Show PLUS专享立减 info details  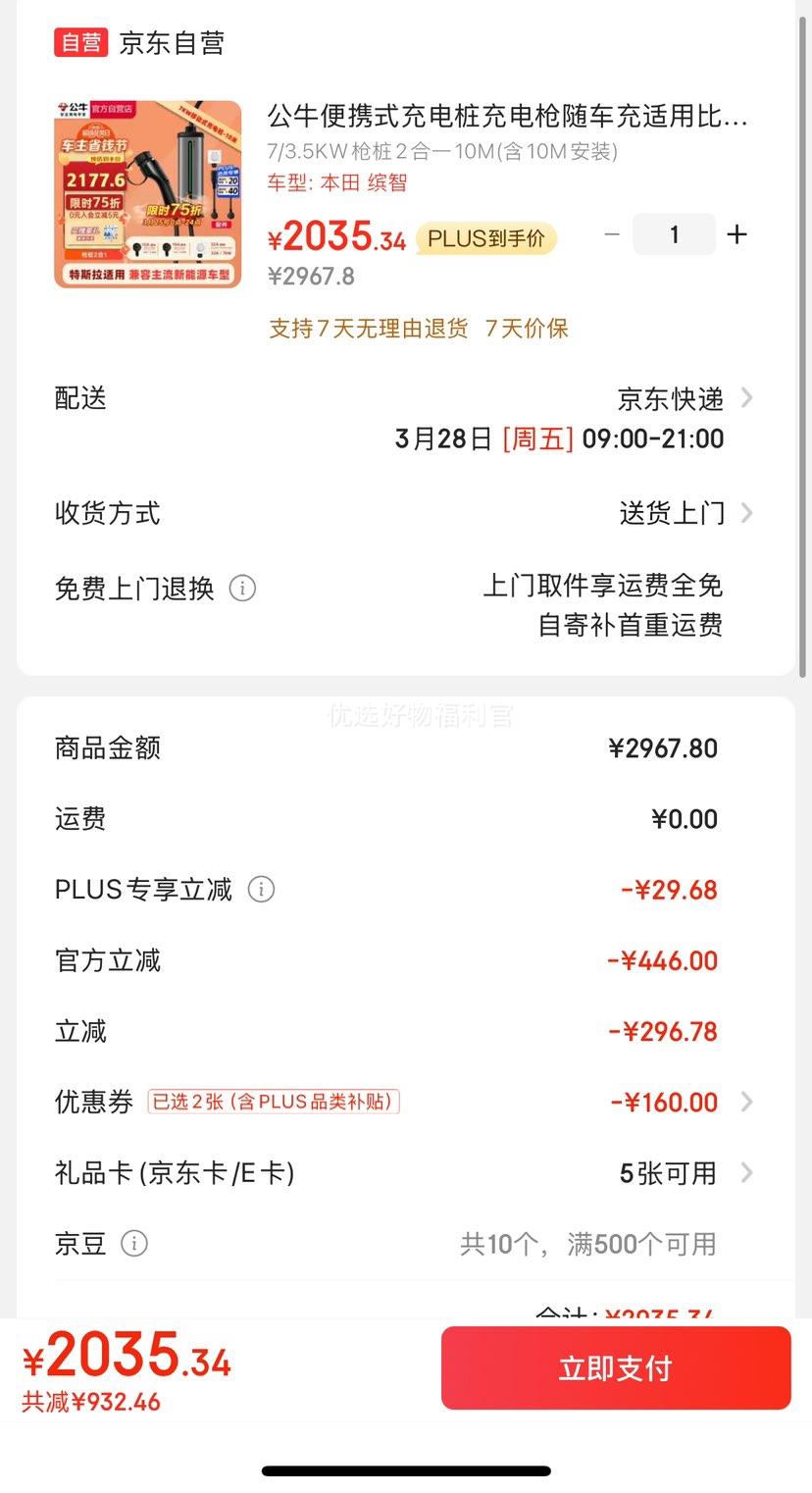coord(261,890)
